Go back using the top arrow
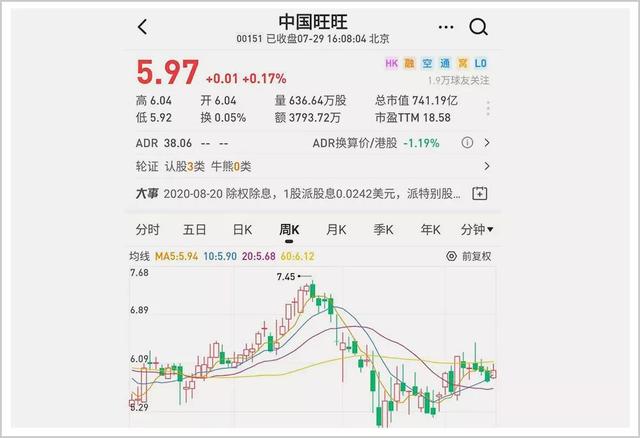The width and height of the screenshot is (640, 438). [x=142, y=27]
